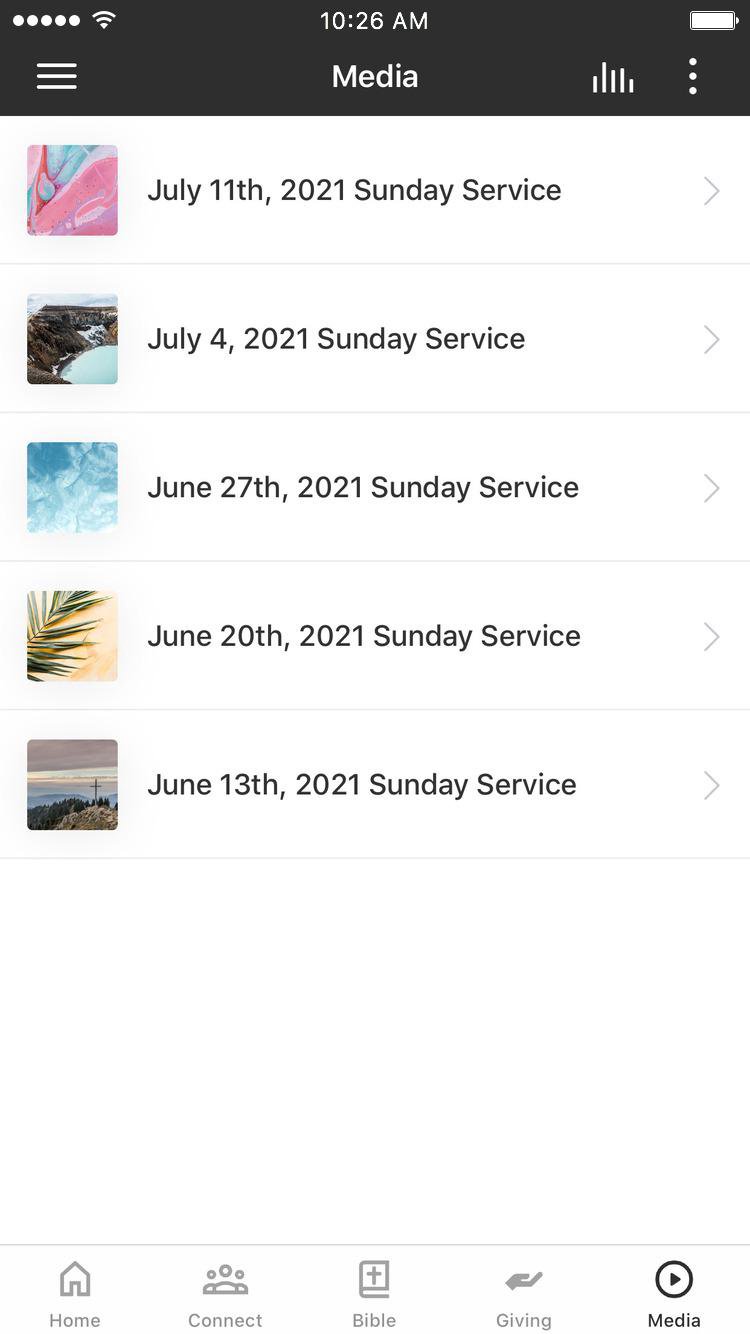This screenshot has width=750, height=1334.
Task: Tap the Media tab
Action: [674, 1294]
